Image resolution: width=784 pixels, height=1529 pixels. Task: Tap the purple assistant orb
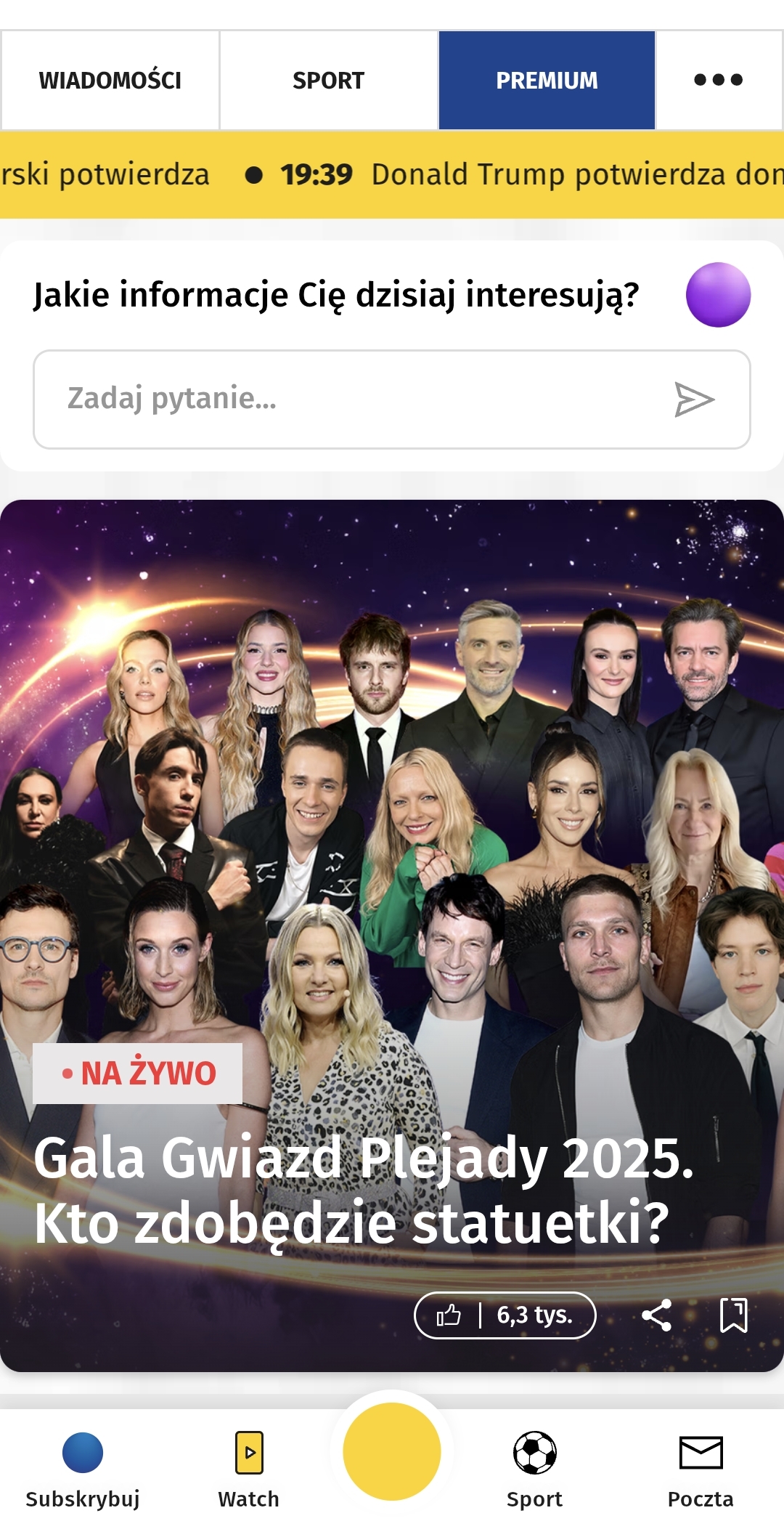pos(718,295)
